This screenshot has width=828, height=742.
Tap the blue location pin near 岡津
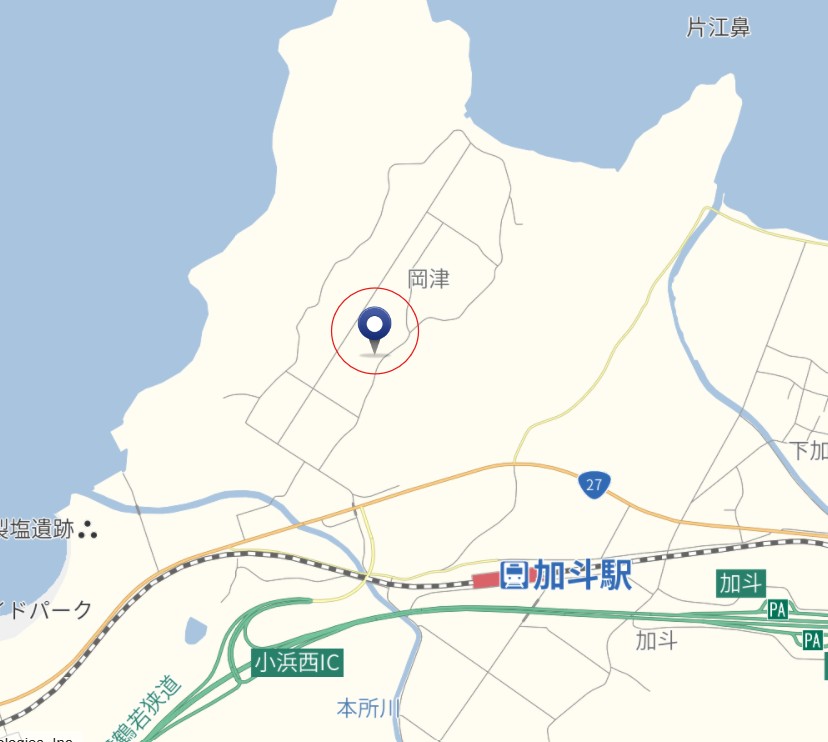click(x=375, y=326)
